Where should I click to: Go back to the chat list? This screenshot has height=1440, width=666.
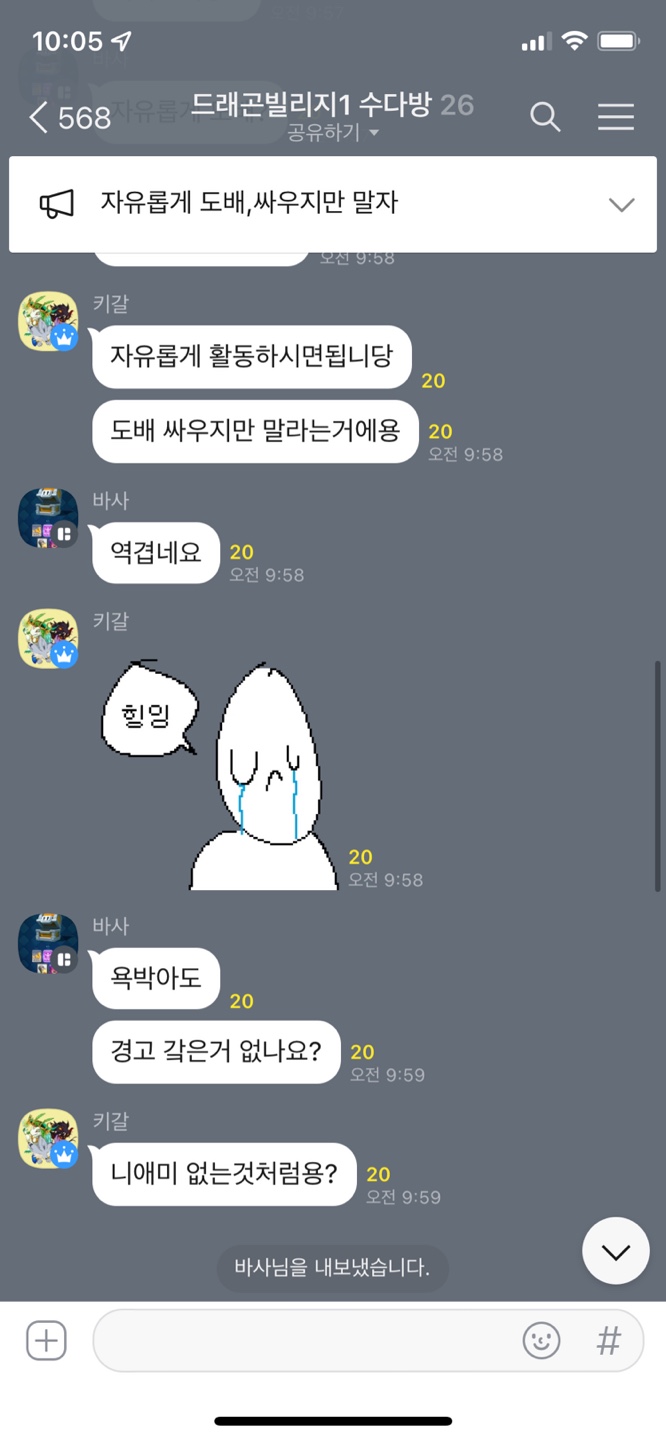tap(40, 118)
